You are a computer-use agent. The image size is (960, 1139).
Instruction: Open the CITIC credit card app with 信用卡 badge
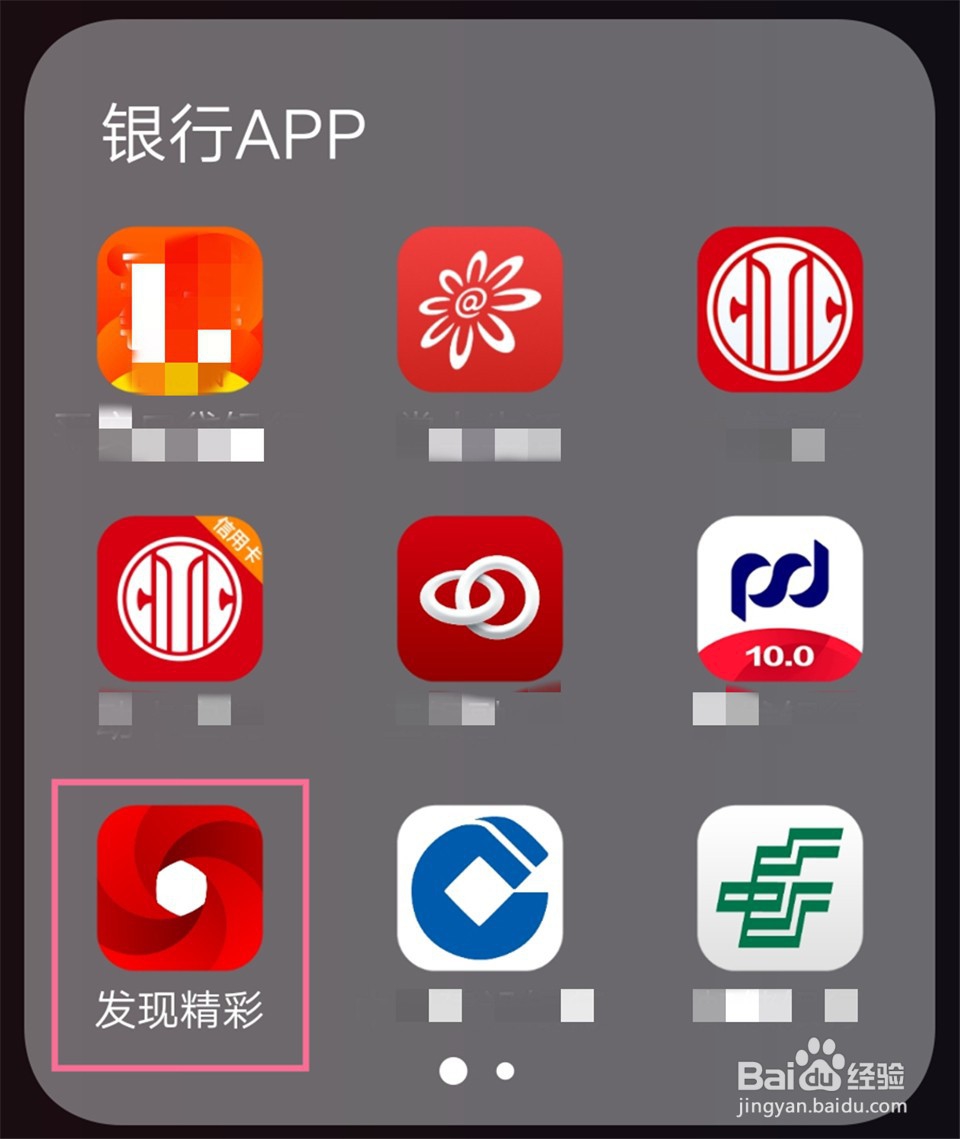click(x=178, y=600)
